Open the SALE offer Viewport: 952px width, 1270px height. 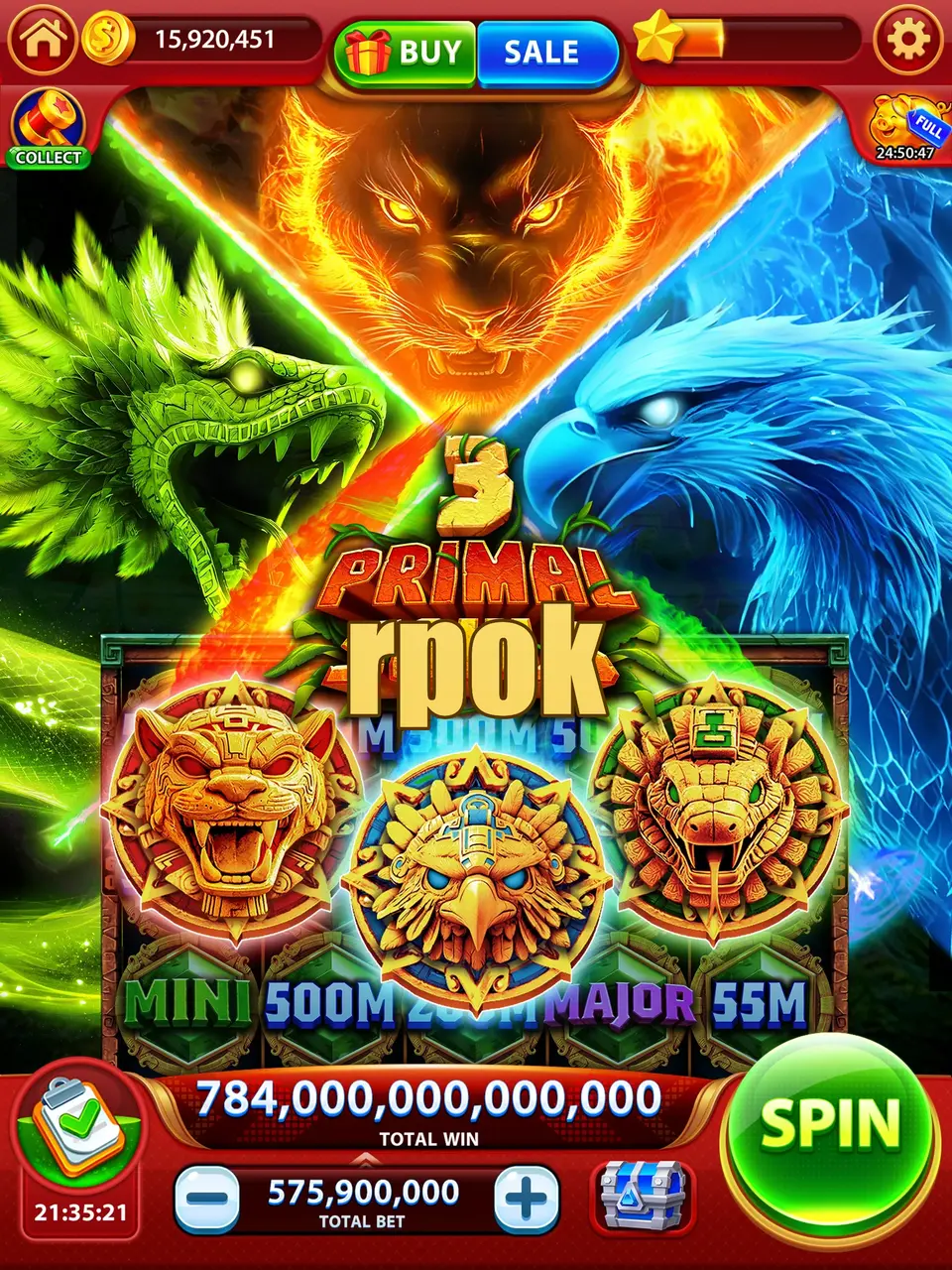point(545,52)
